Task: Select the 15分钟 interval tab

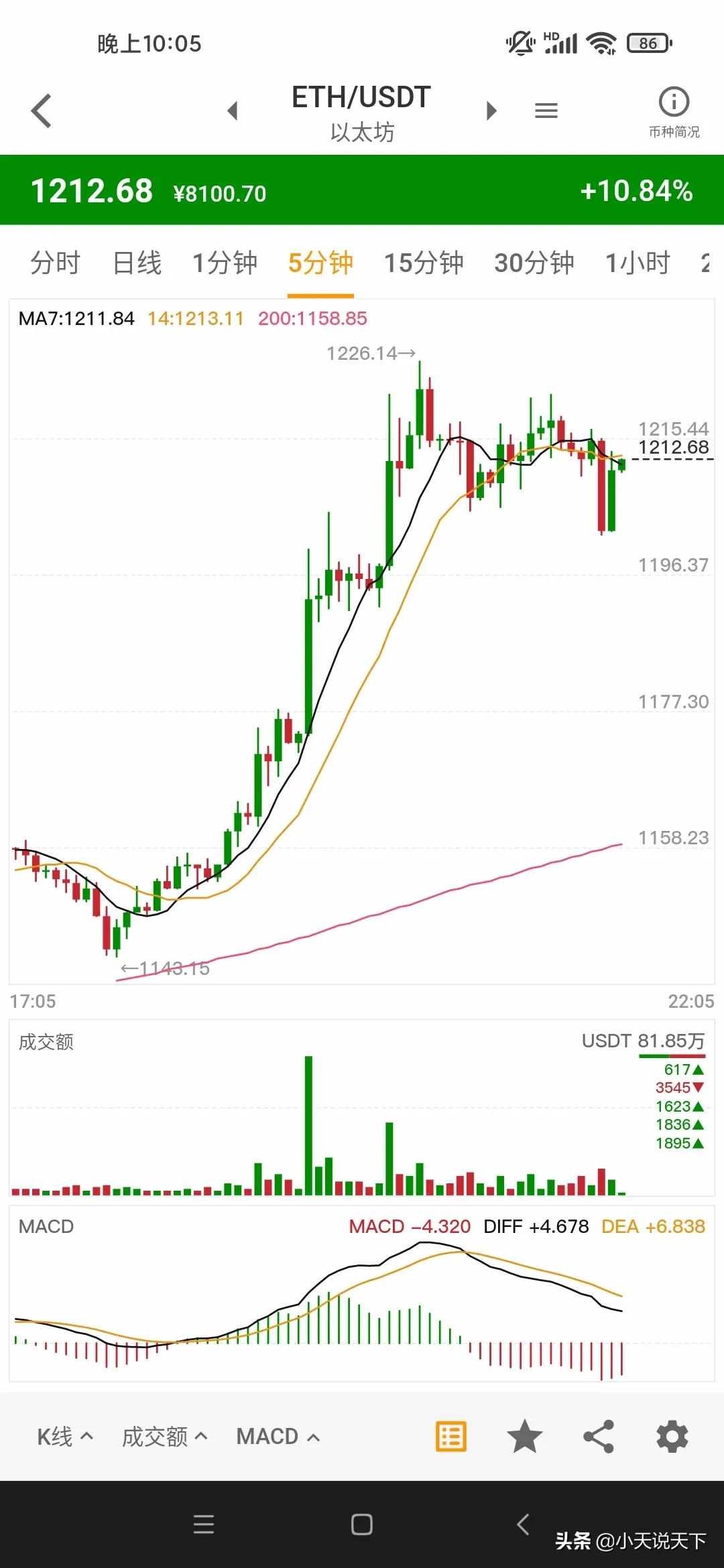Action: [x=424, y=263]
